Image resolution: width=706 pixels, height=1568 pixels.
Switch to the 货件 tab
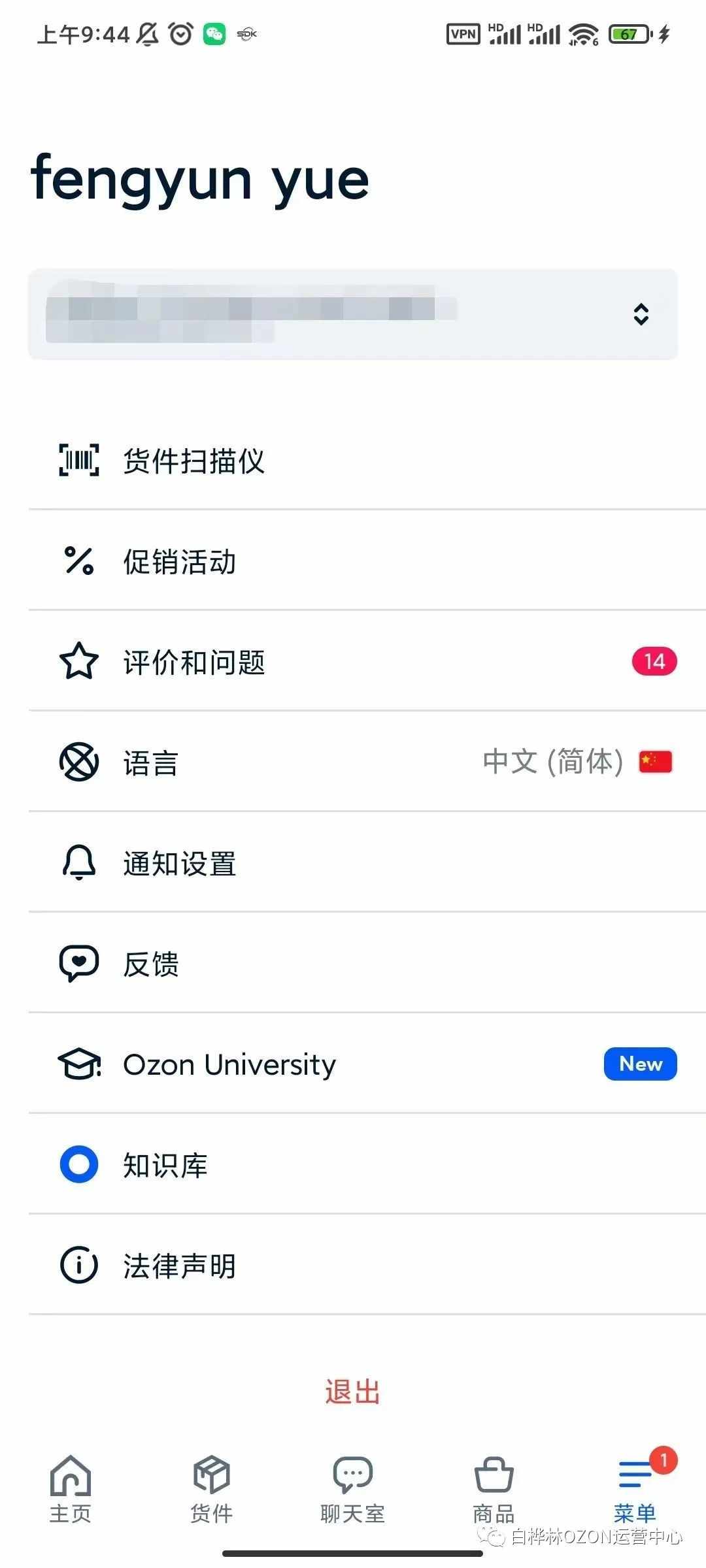click(x=212, y=1490)
